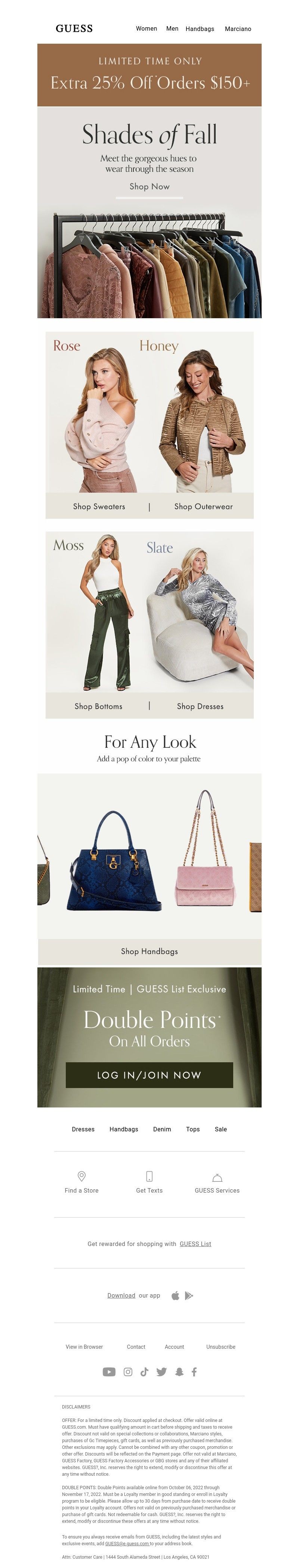Tap the Download app link
The width and height of the screenshot is (299, 1568).
pyautogui.click(x=121, y=1295)
